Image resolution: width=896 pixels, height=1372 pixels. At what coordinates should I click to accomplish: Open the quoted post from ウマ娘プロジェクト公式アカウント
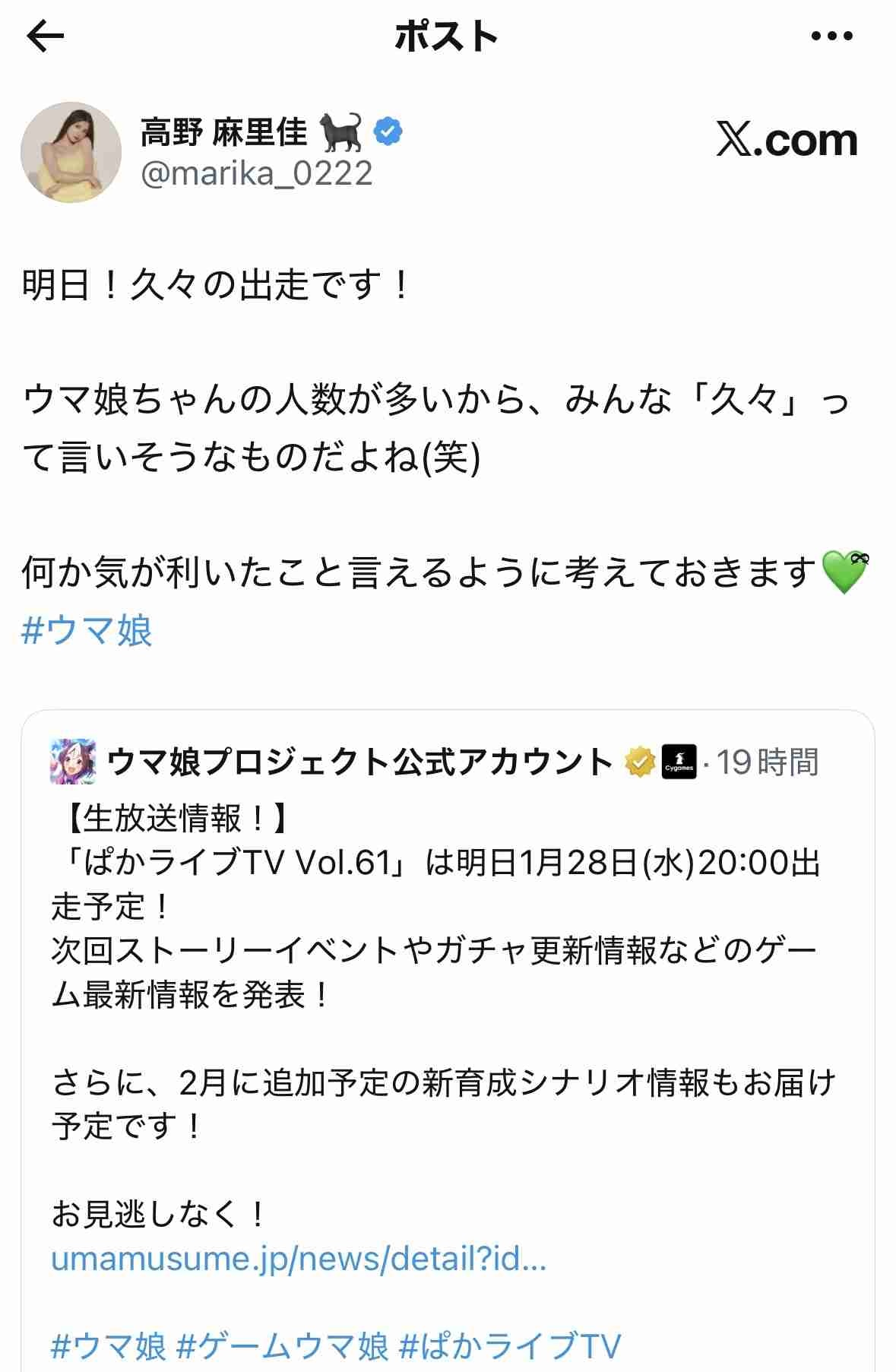coord(447,950)
